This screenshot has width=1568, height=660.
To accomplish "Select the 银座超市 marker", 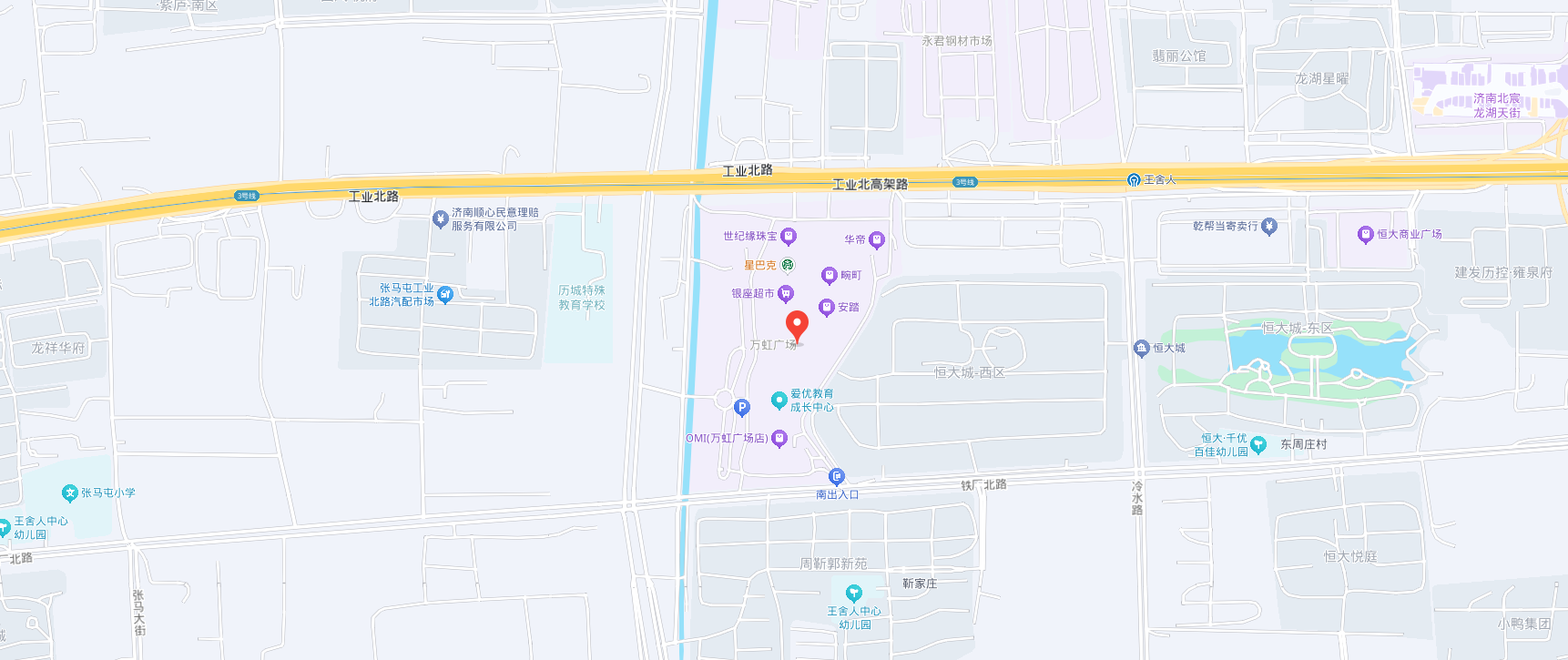I will pos(786,293).
